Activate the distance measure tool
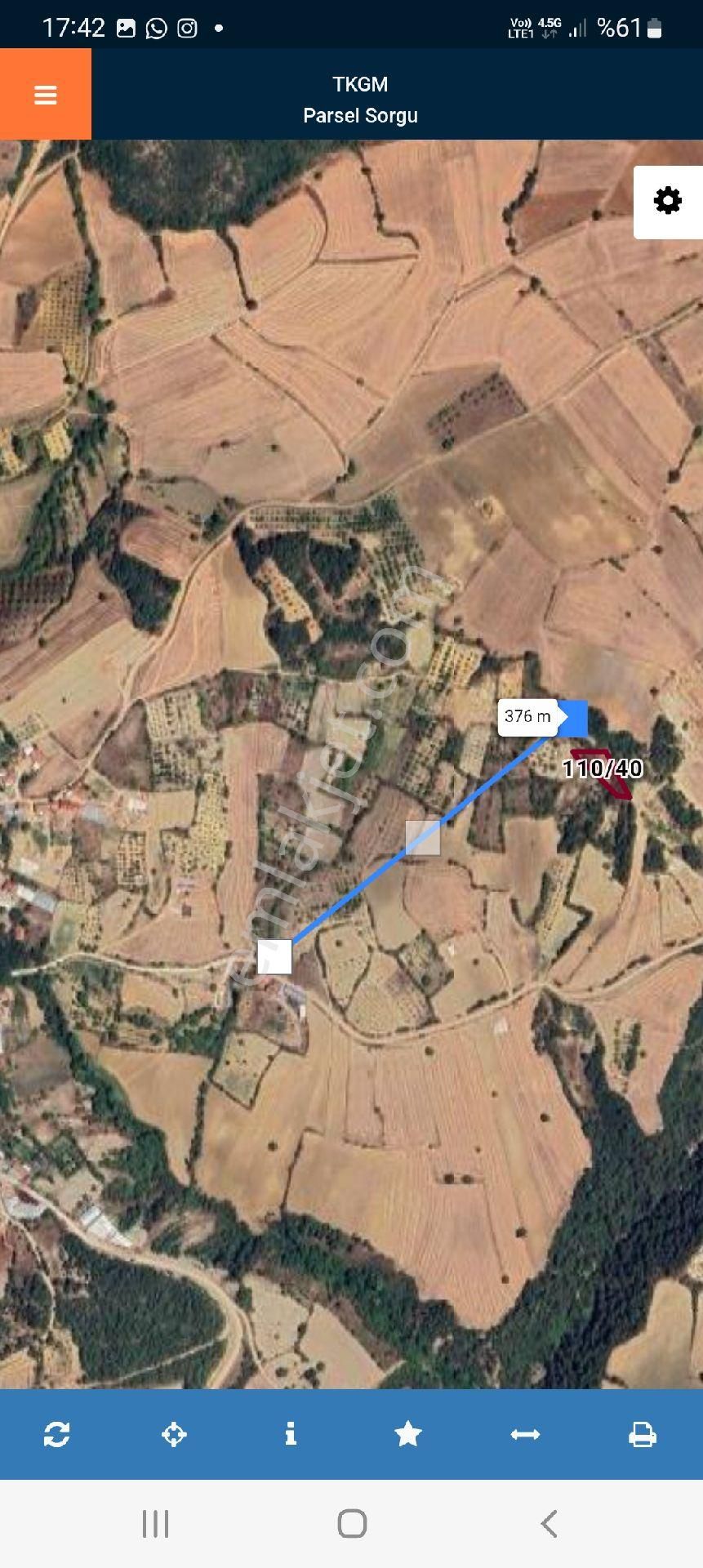The image size is (703, 1568). tap(525, 1434)
